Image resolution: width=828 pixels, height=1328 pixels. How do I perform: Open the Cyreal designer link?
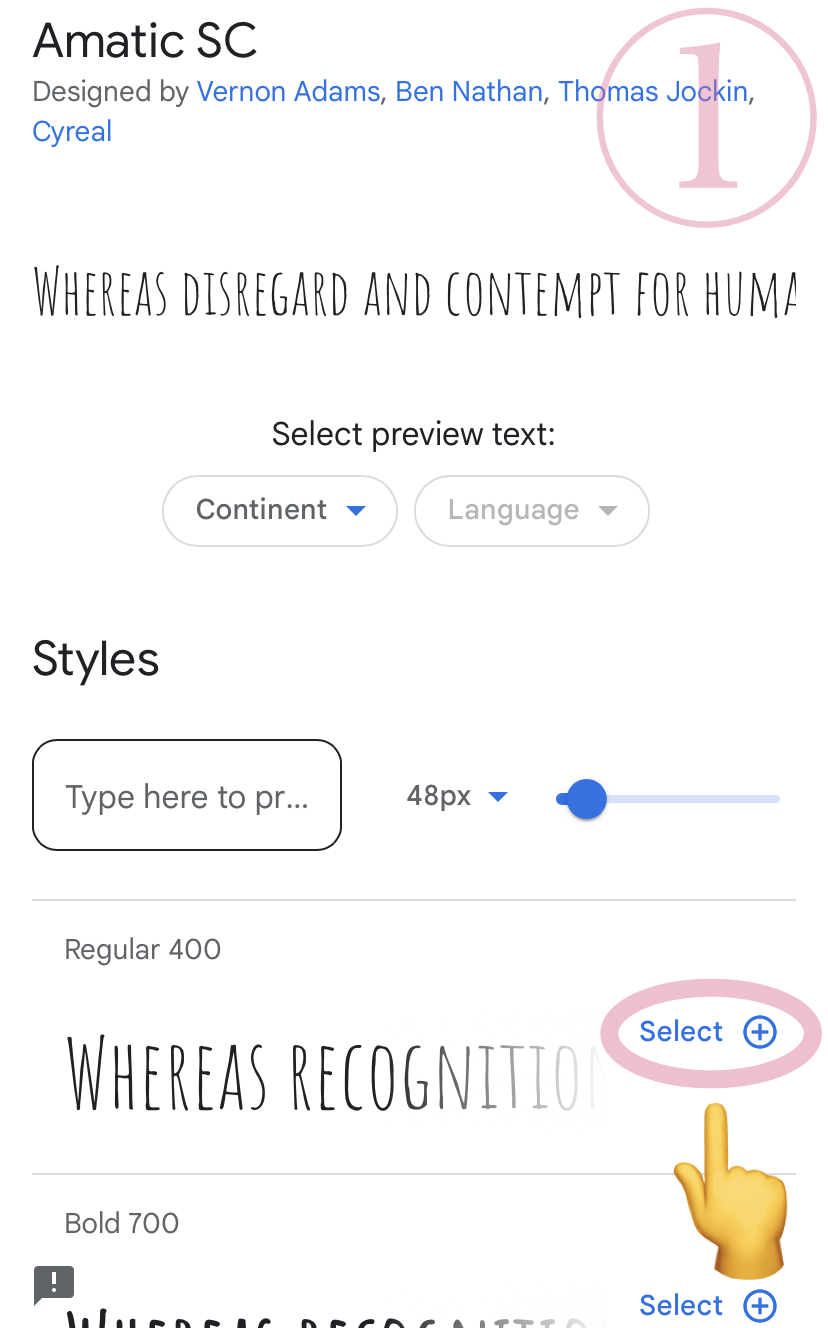[72, 132]
